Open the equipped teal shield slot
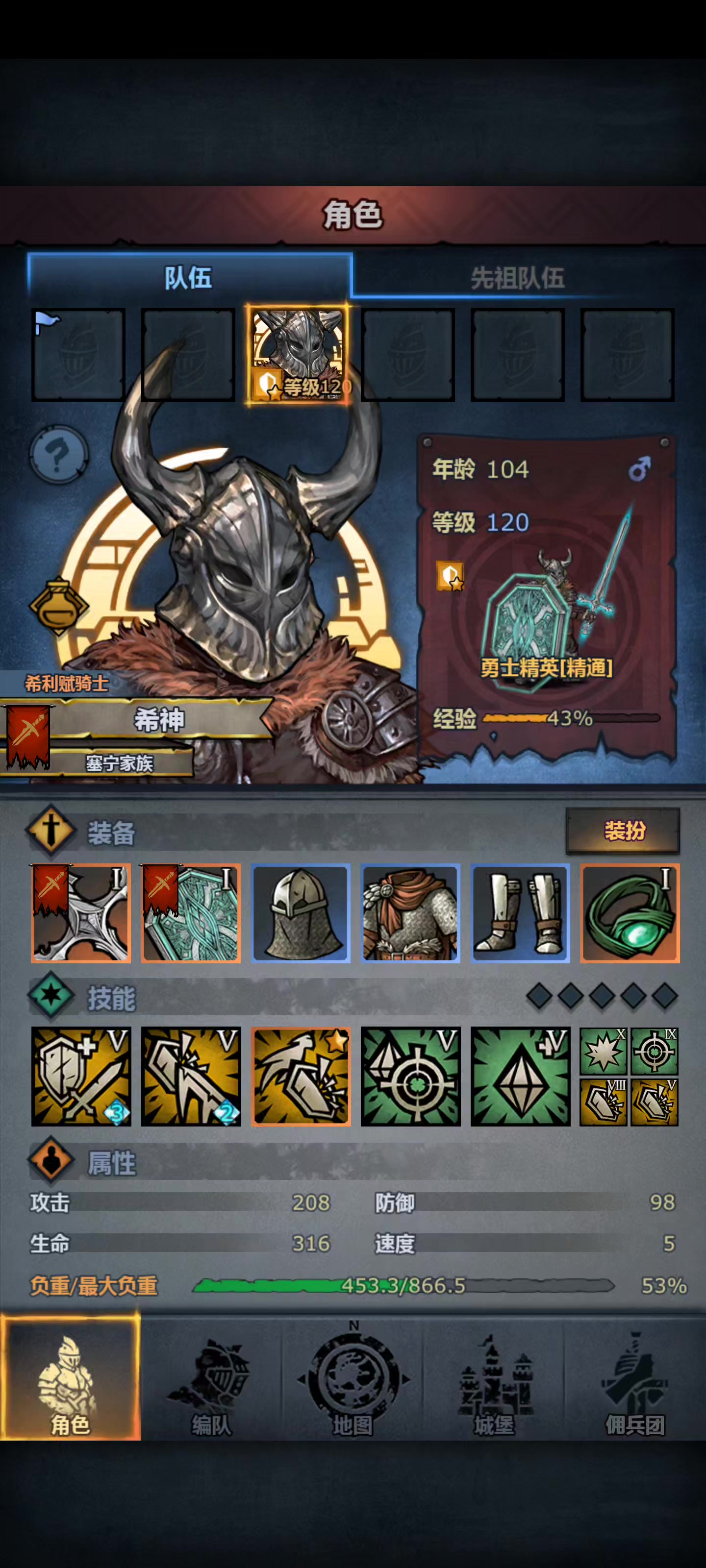The height and width of the screenshot is (1568, 706). (x=191, y=913)
